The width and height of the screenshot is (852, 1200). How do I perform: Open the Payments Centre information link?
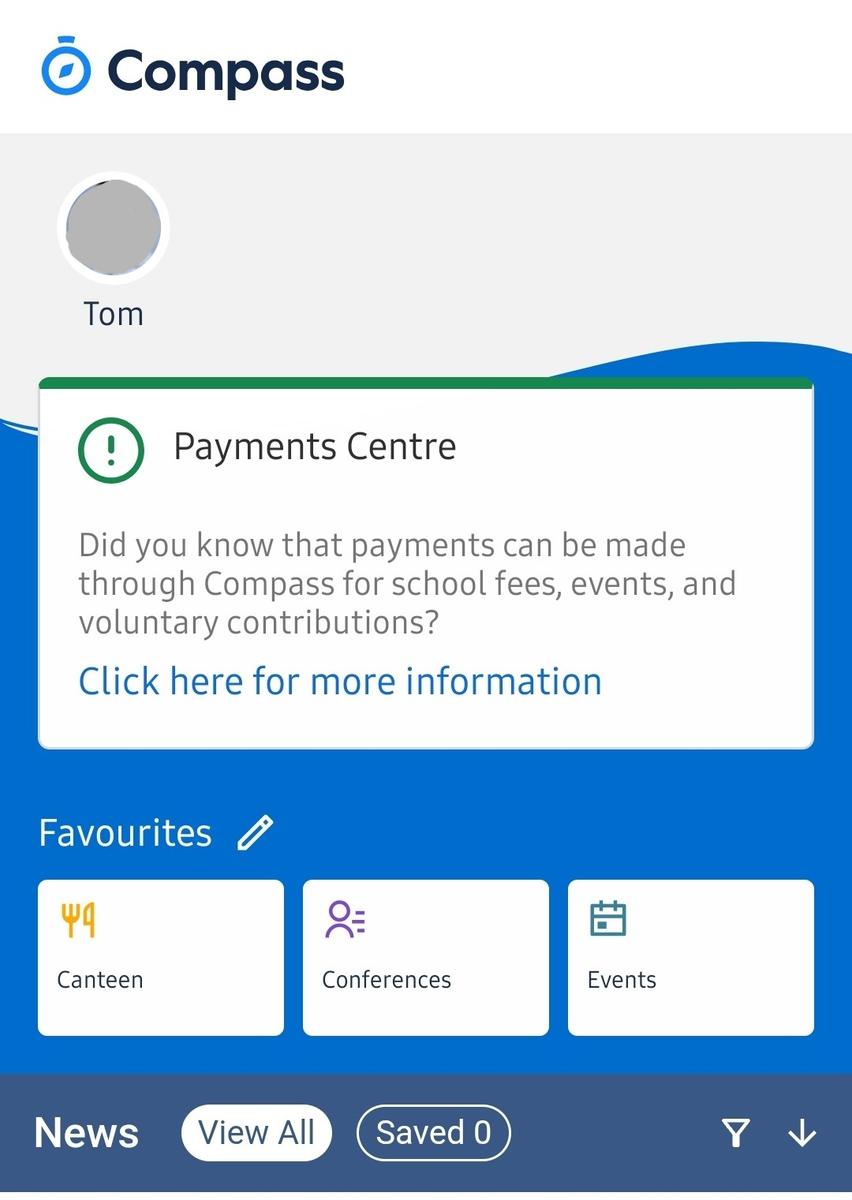tap(340, 681)
